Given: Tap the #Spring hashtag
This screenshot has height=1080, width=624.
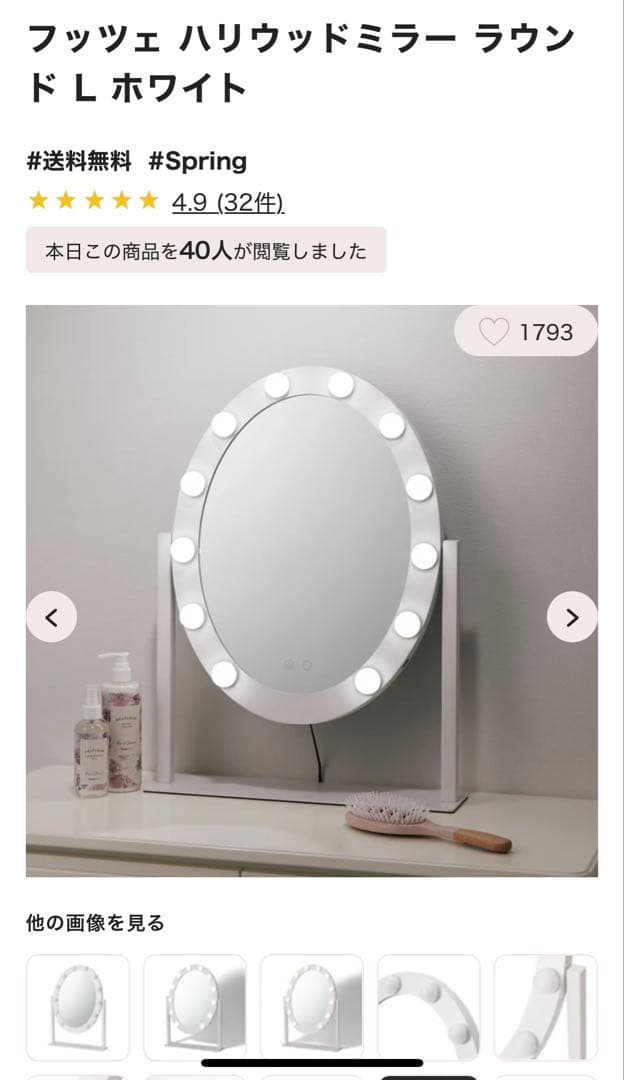Looking at the screenshot, I should click(197, 161).
